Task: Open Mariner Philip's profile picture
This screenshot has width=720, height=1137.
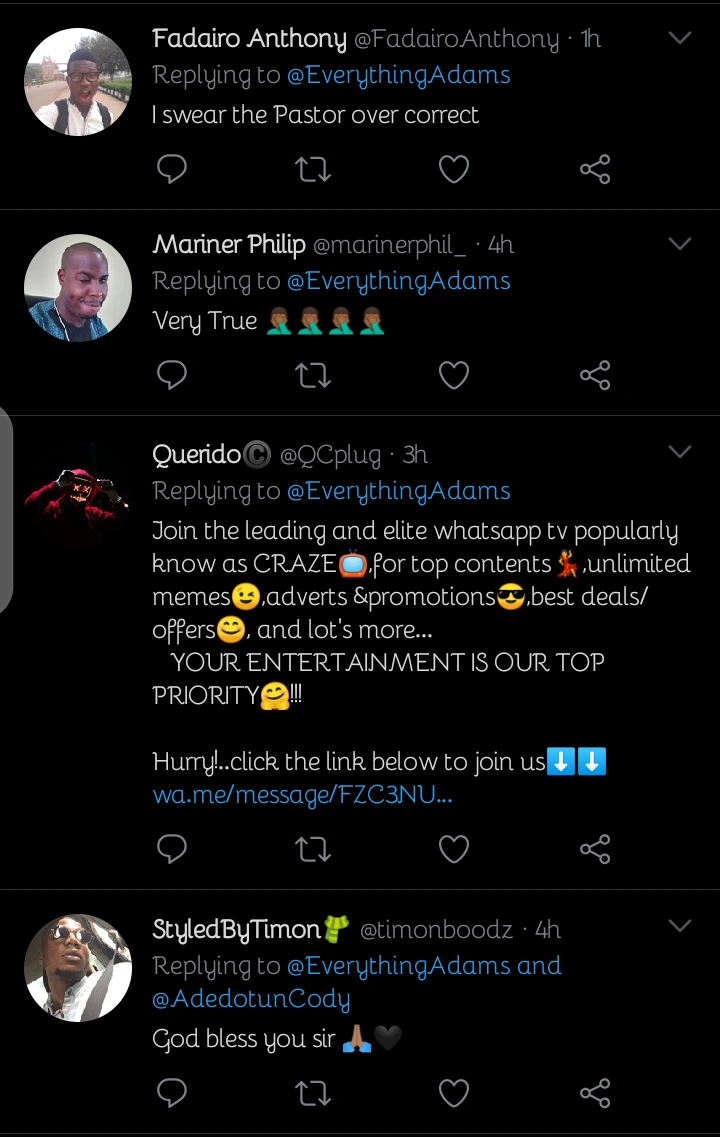Action: 78,288
